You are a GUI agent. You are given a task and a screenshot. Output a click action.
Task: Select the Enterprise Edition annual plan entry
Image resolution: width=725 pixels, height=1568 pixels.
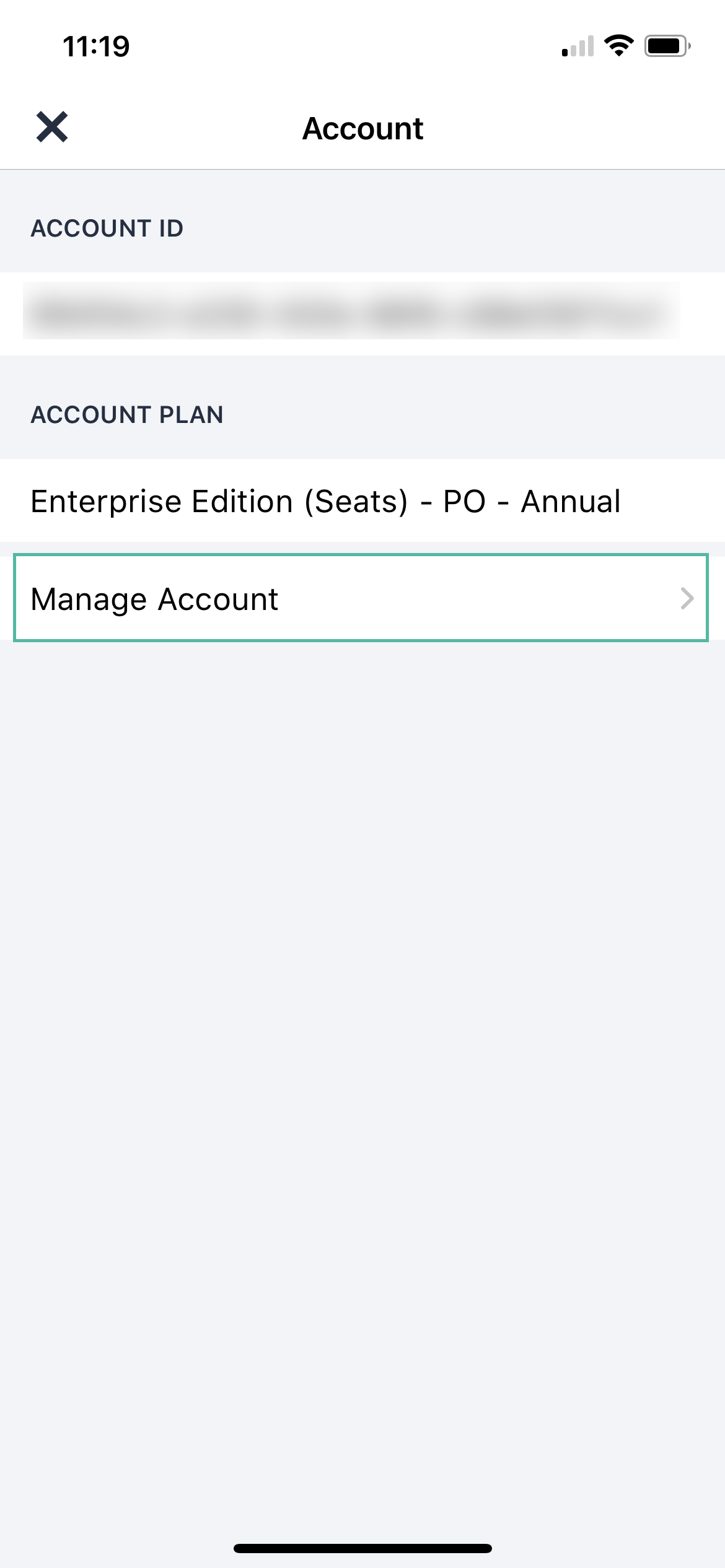(x=327, y=500)
